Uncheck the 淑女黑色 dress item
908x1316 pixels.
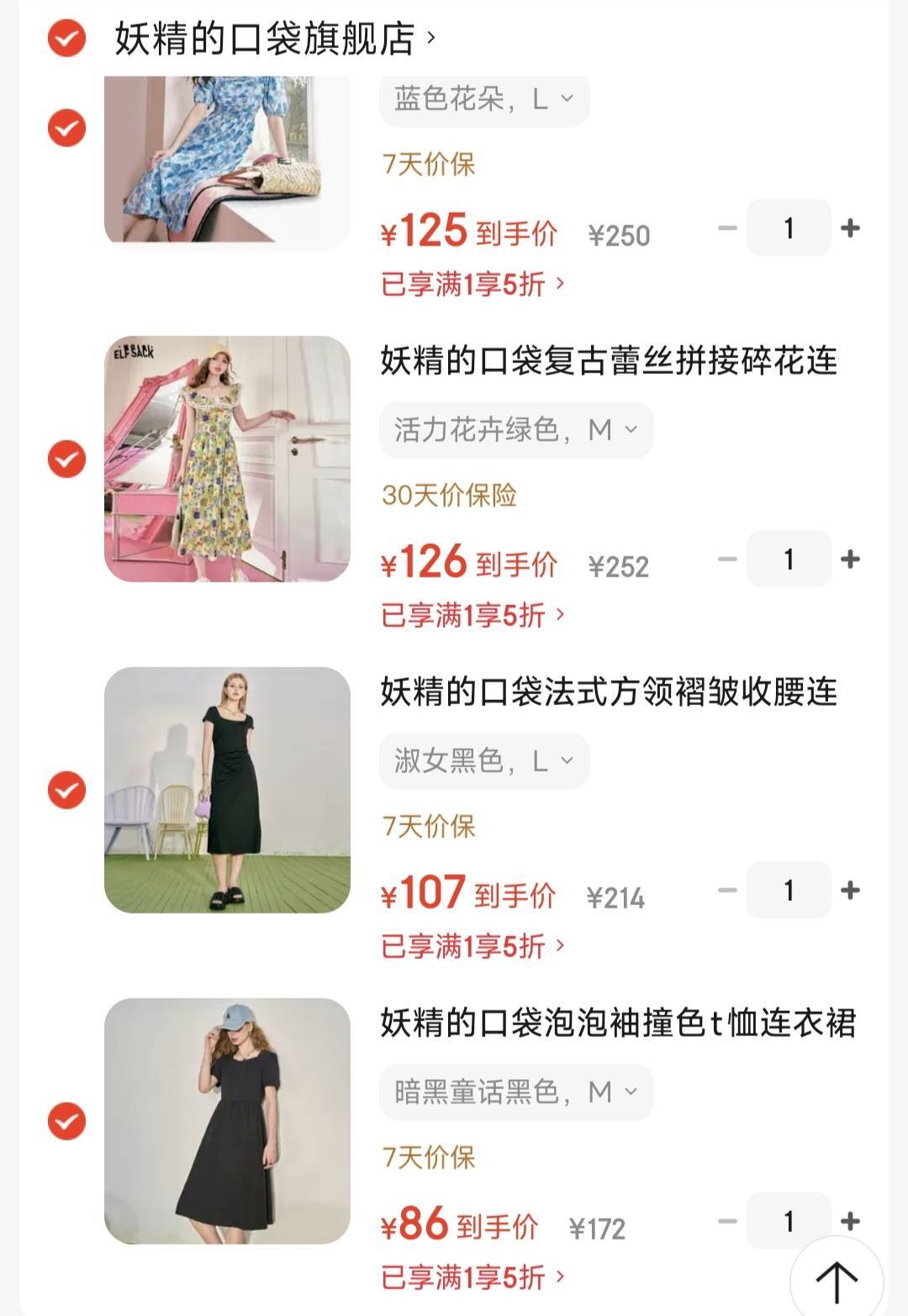66,790
